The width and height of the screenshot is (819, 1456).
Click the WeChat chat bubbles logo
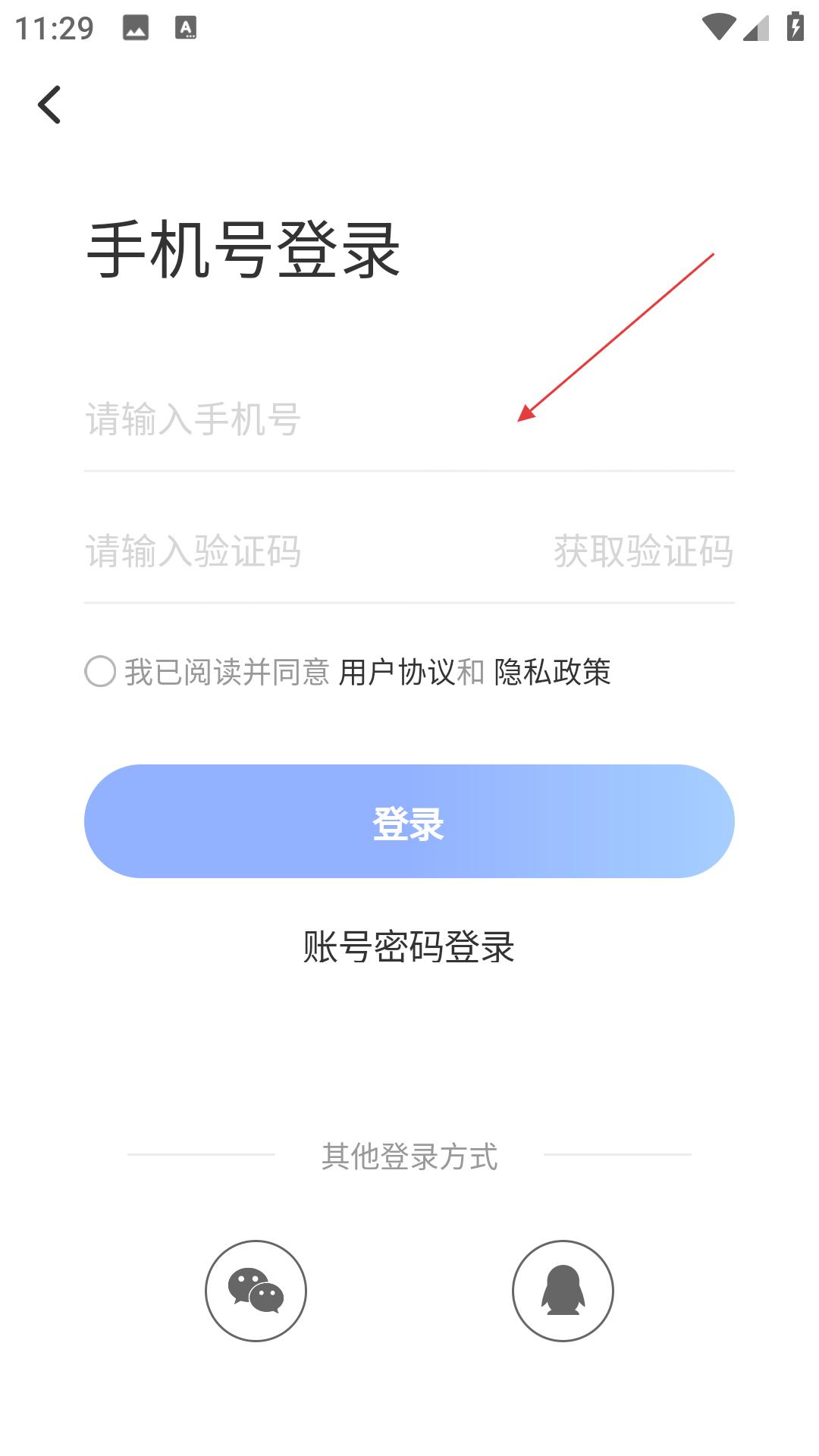(255, 1291)
